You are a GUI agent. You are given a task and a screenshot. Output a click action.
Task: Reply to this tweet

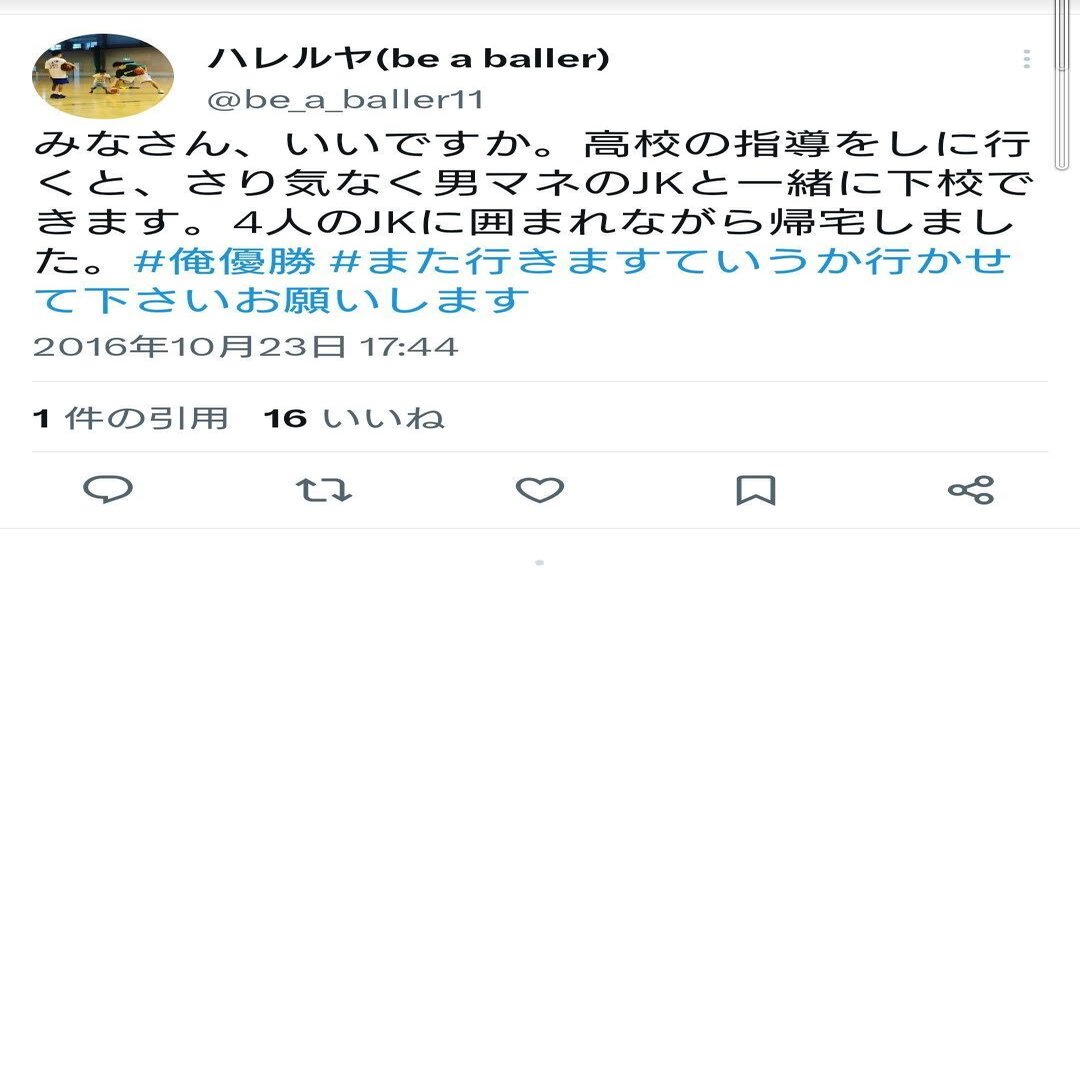coord(108,489)
